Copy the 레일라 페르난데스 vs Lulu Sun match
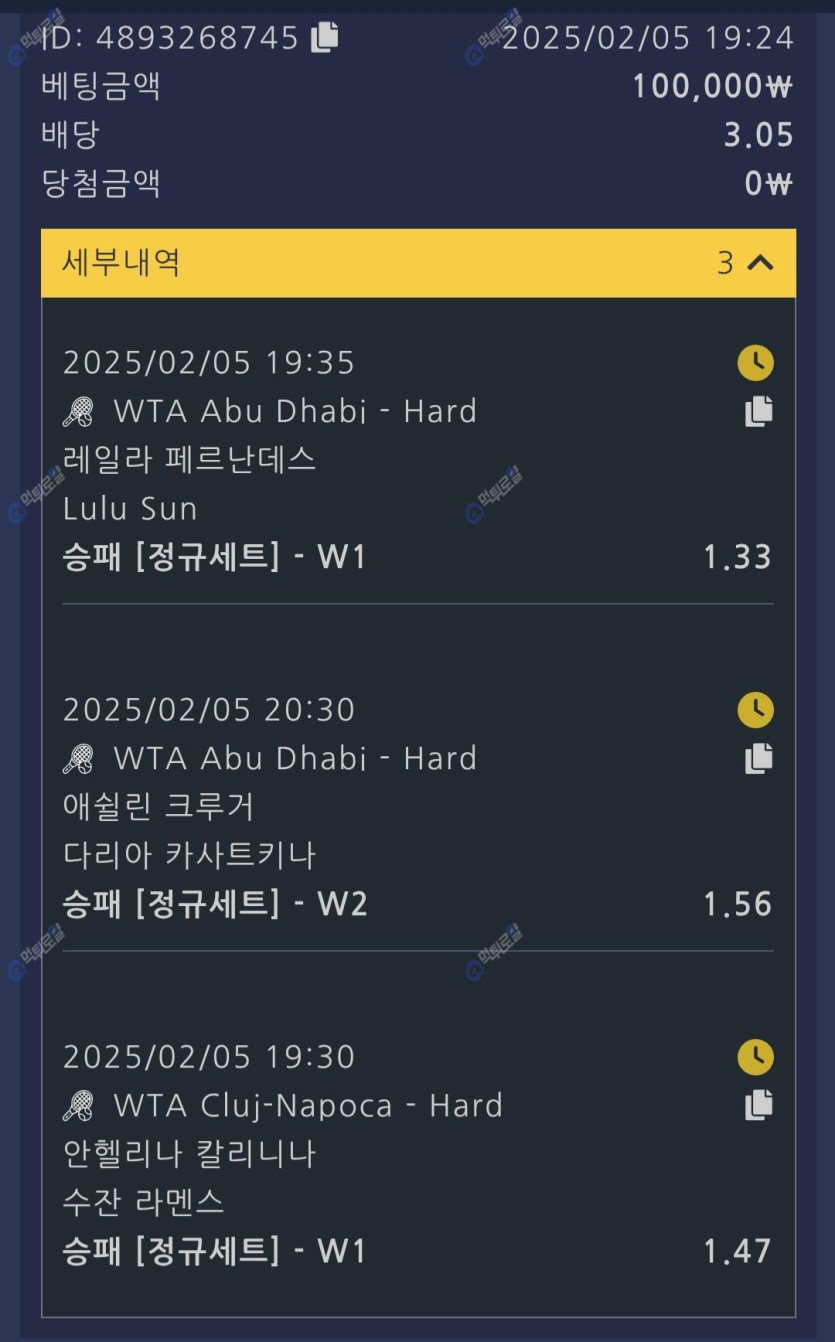The width and height of the screenshot is (835, 1342). click(758, 411)
